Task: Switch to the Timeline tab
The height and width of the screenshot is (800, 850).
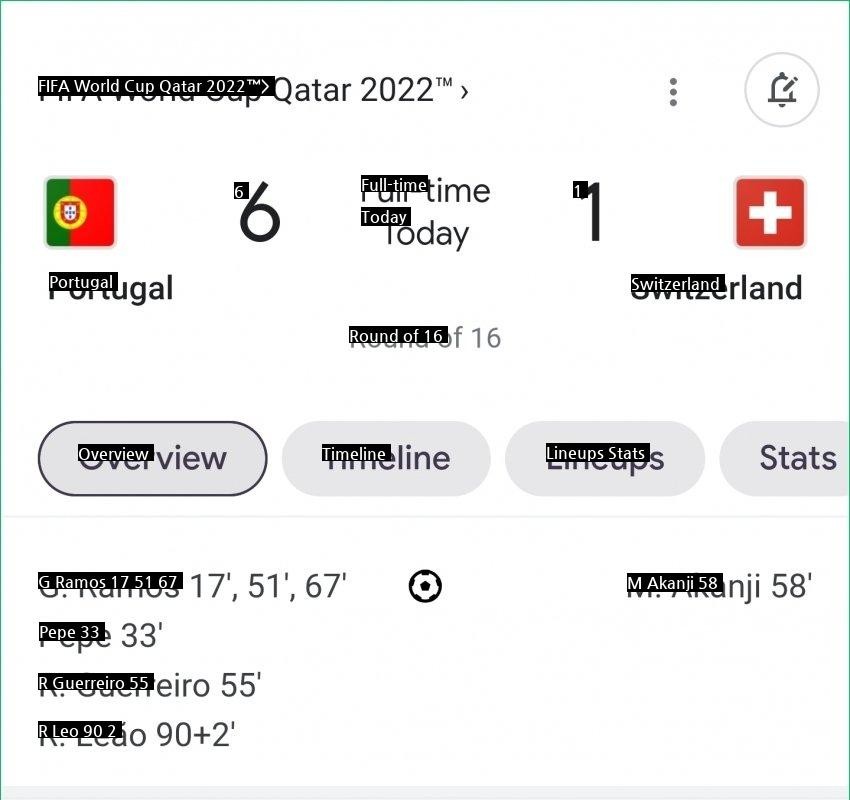Action: [x=386, y=458]
